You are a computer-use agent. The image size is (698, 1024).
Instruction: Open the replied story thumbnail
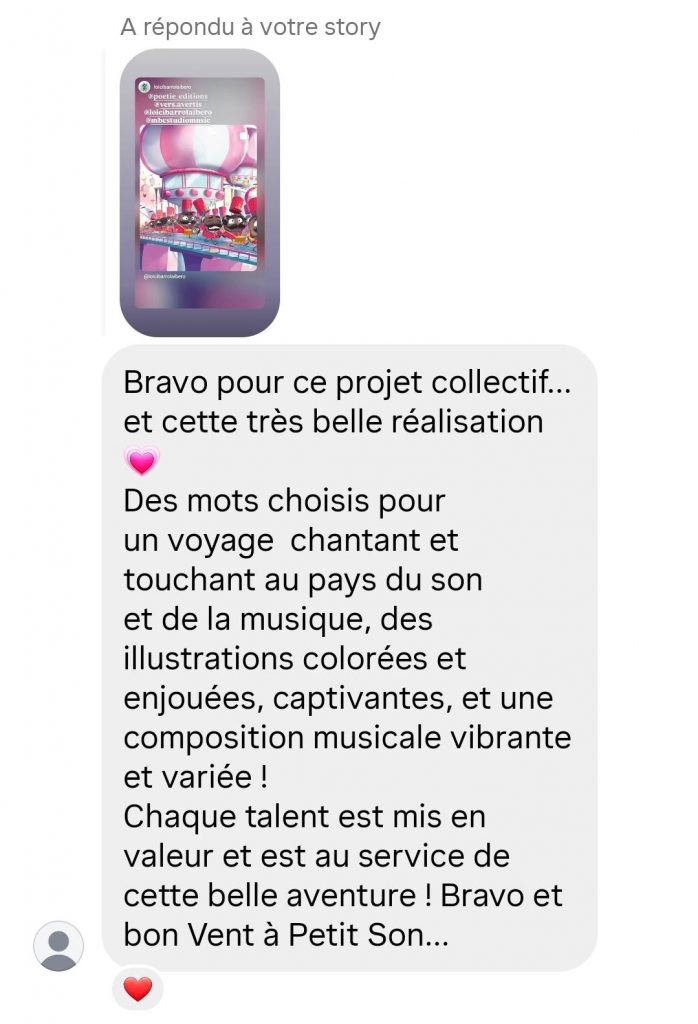coord(199,192)
